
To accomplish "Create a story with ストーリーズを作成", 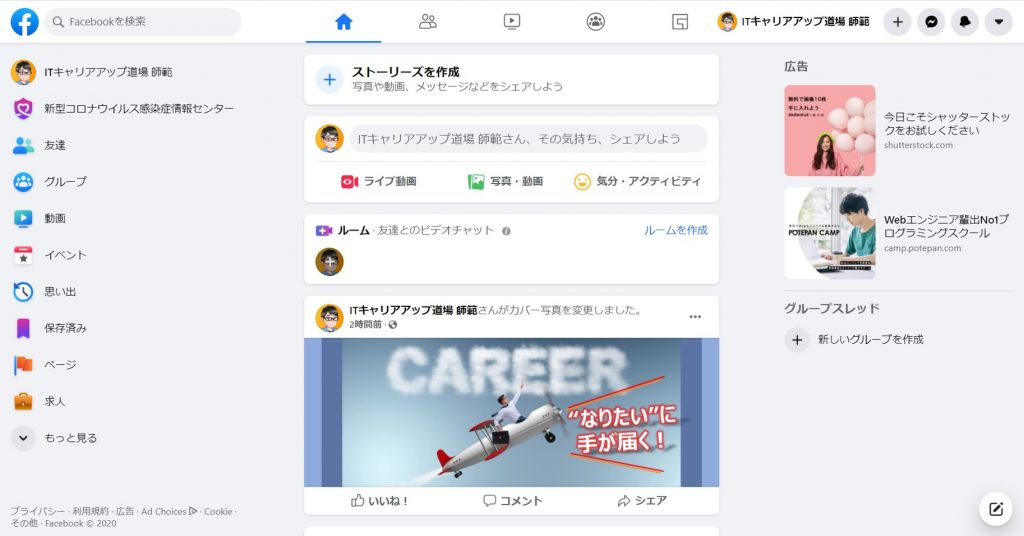I will [x=405, y=79].
